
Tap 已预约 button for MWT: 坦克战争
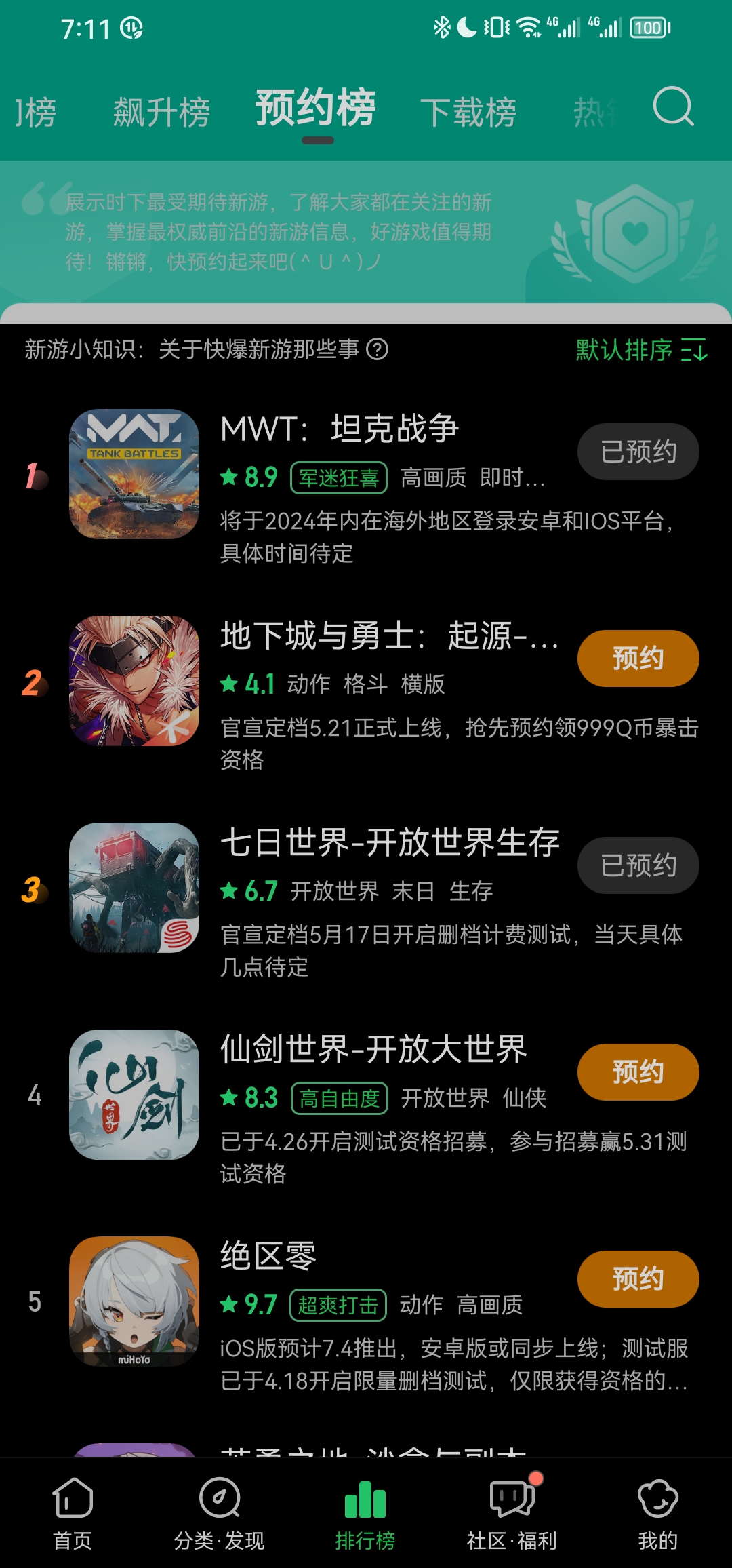click(x=638, y=452)
